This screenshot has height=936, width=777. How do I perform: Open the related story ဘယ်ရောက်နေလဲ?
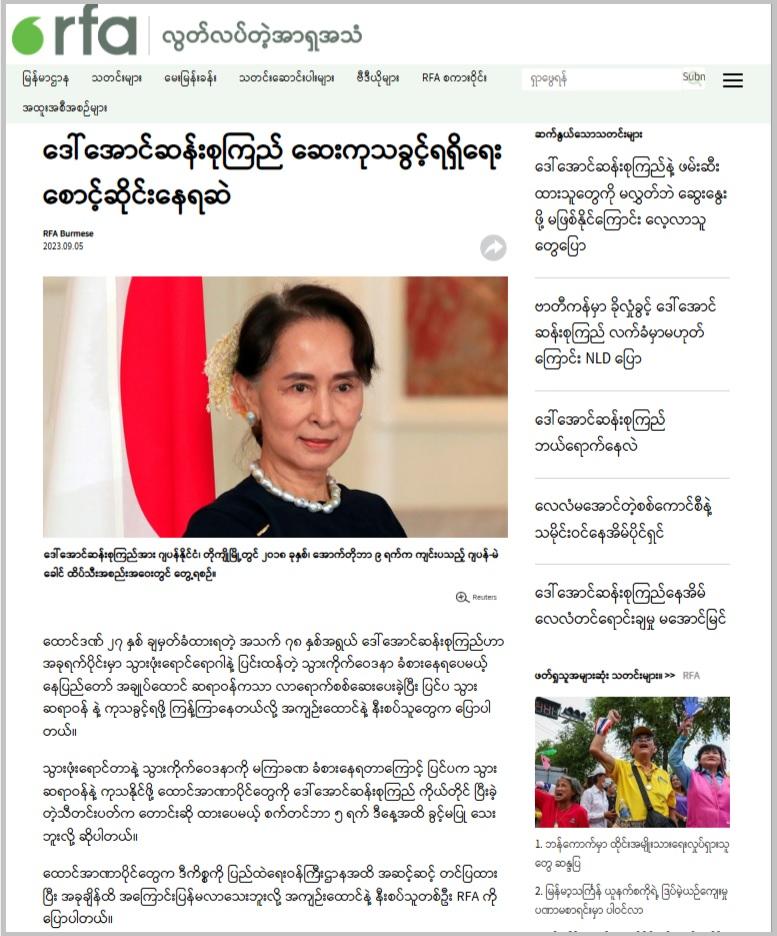tap(600, 431)
